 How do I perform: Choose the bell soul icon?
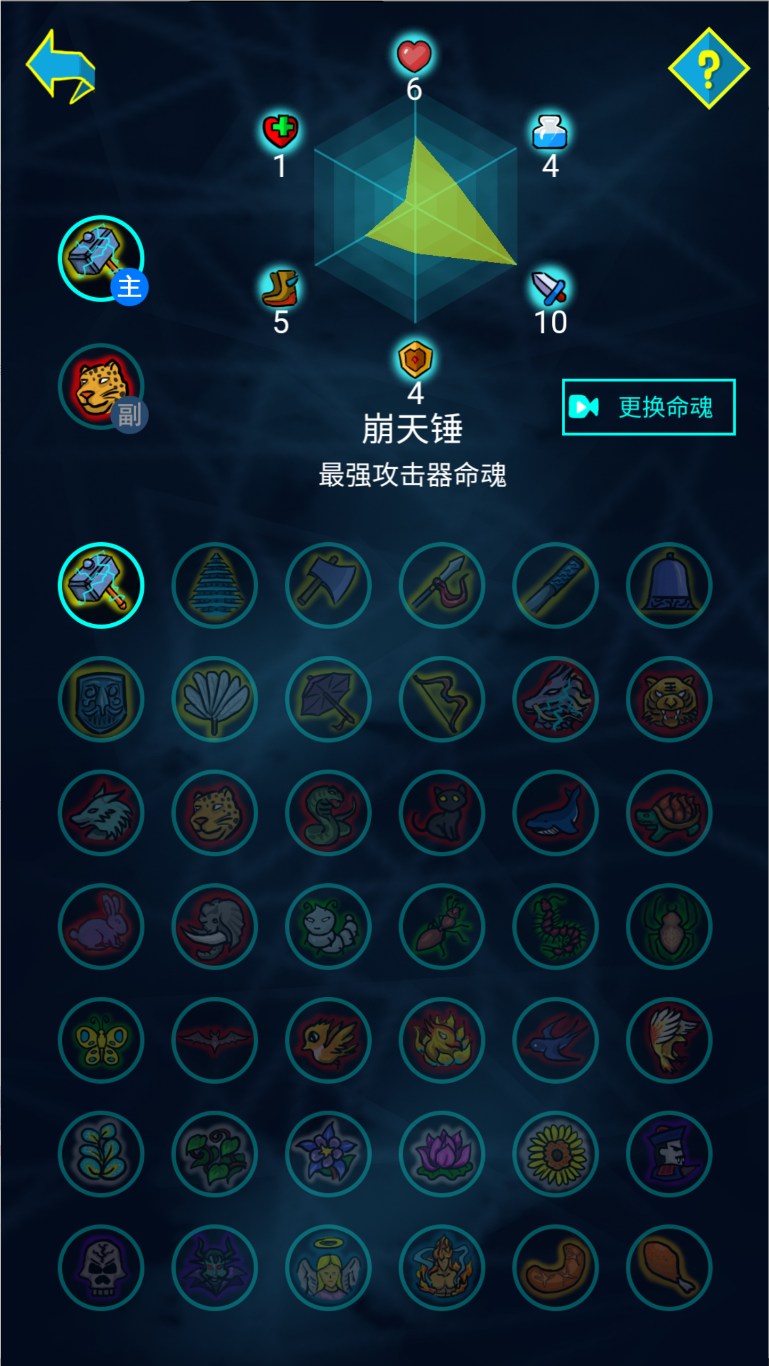point(669,585)
